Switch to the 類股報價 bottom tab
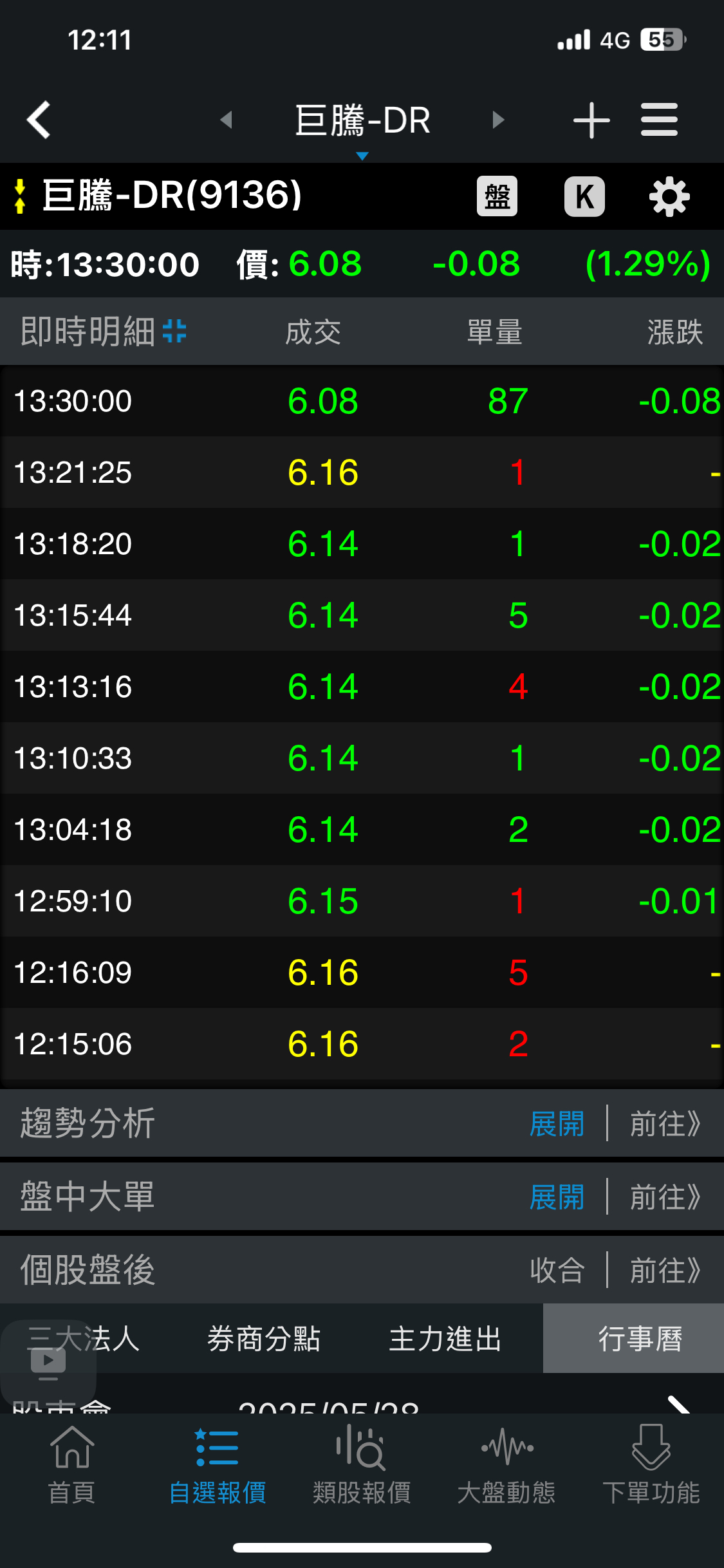The height and width of the screenshot is (1568, 724). (x=362, y=1464)
